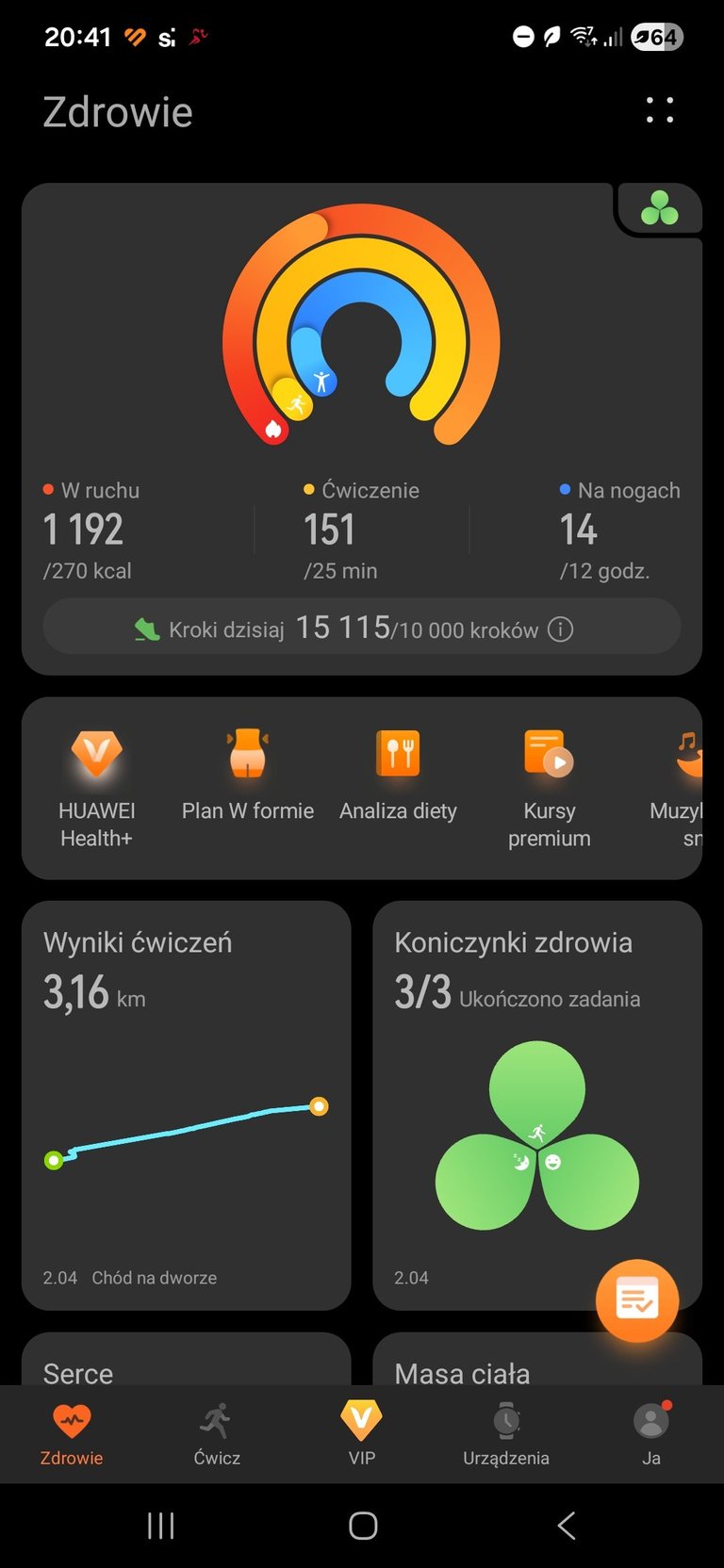Select the Zdrowie tab
Screen dimensions: 724x1568
[x=72, y=1432]
